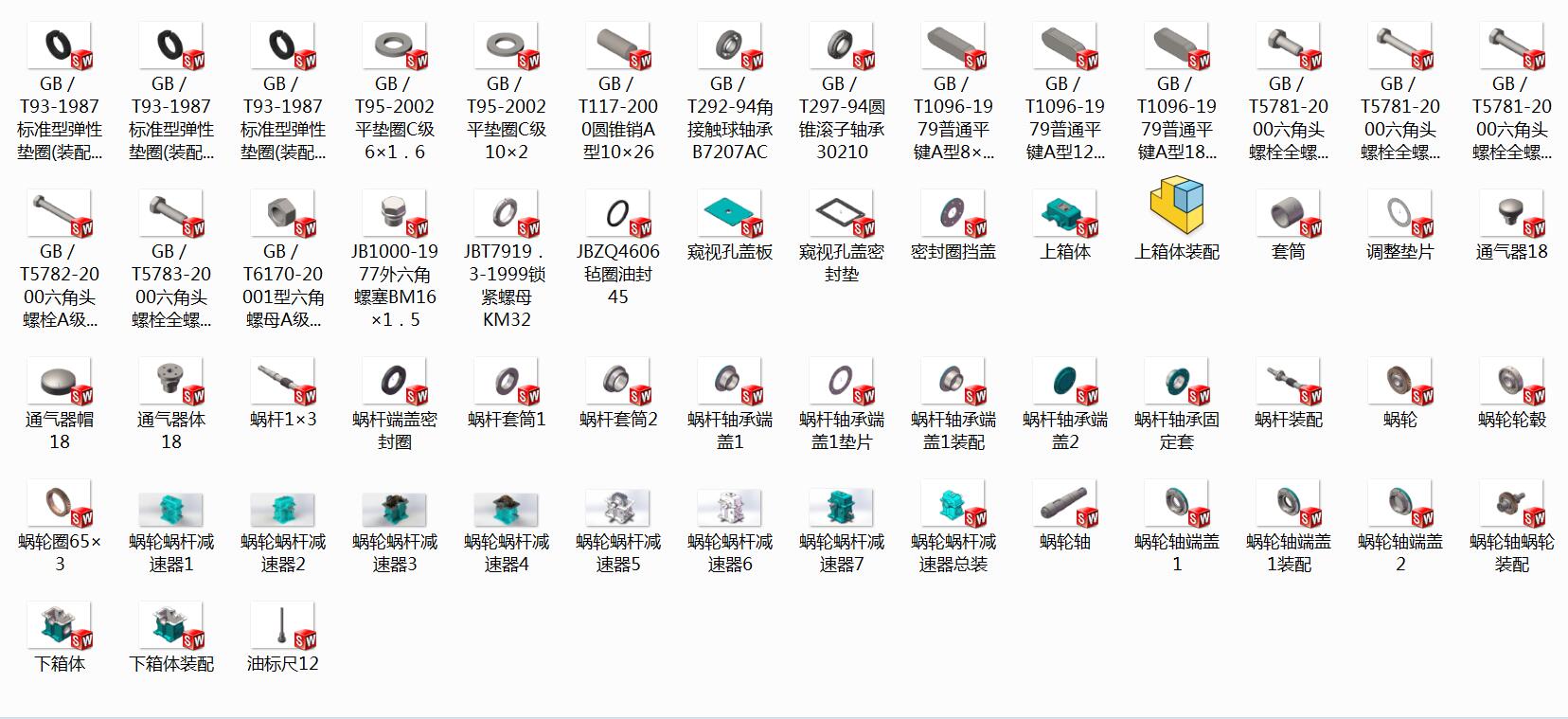Open the 调整垫片 part file
Image resolution: width=1568 pixels, height=719 pixels.
1400,214
